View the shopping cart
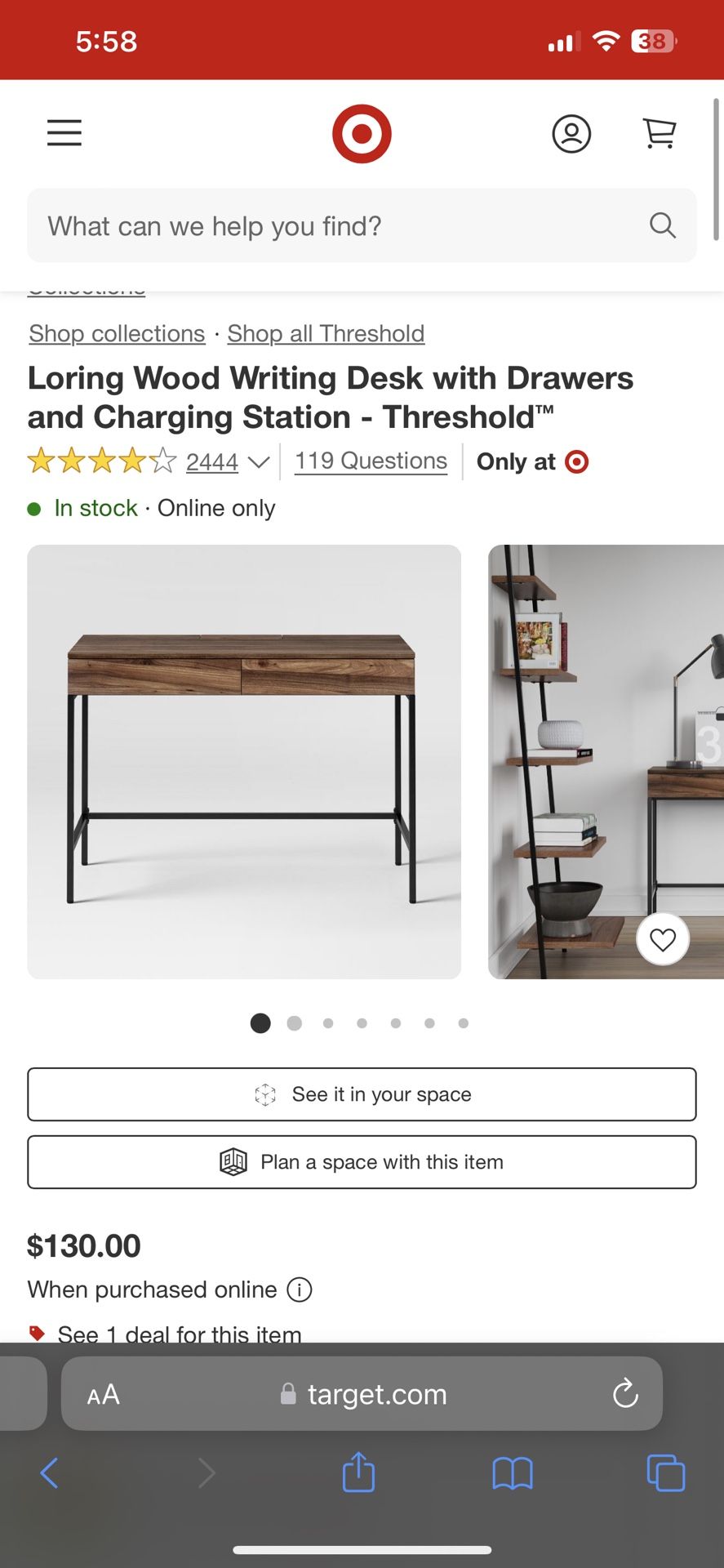 660,133
